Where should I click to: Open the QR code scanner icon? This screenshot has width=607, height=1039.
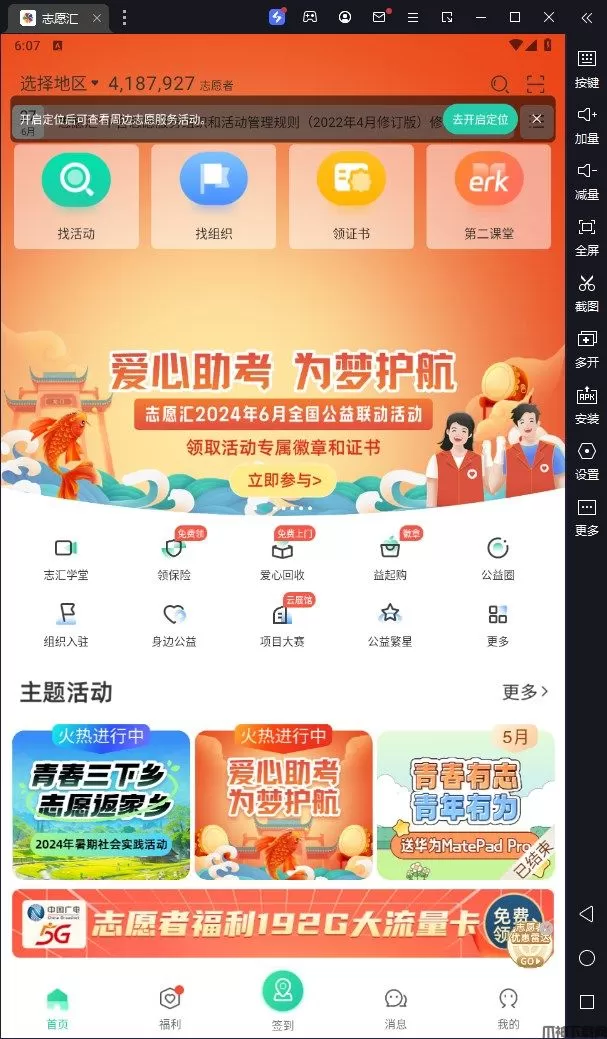(x=537, y=84)
